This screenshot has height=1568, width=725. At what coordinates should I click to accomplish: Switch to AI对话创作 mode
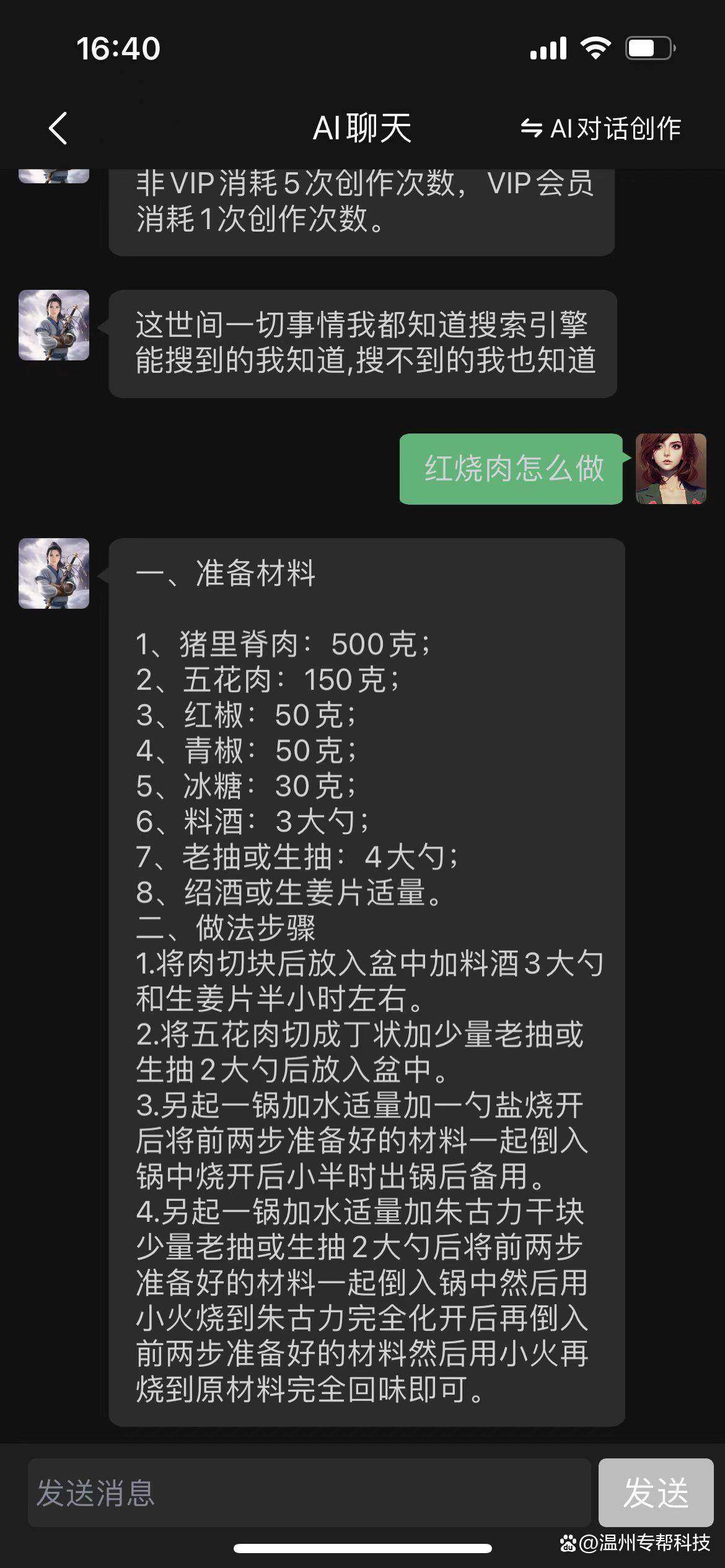(600, 129)
